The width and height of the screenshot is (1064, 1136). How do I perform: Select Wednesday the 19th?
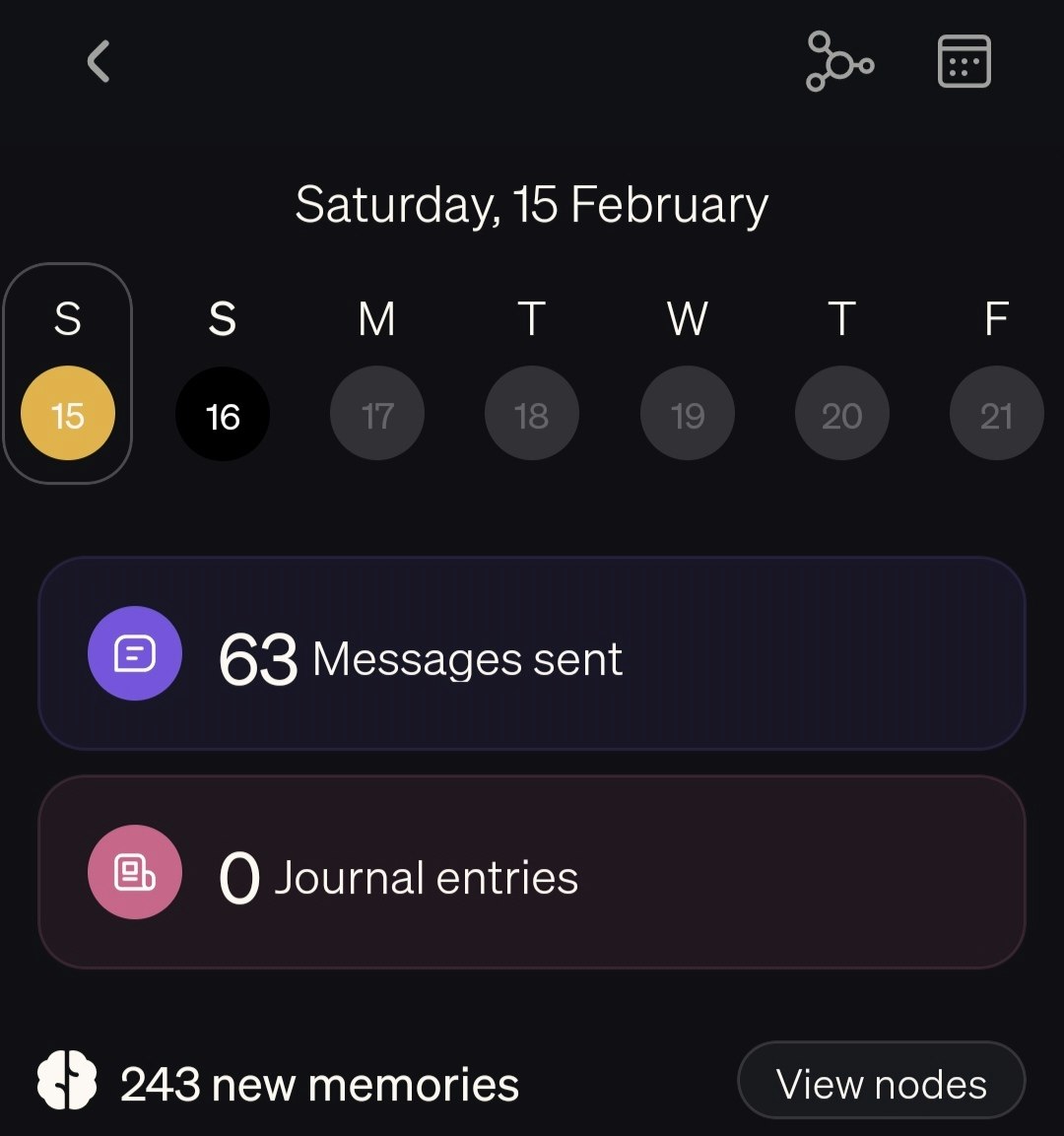(687, 414)
